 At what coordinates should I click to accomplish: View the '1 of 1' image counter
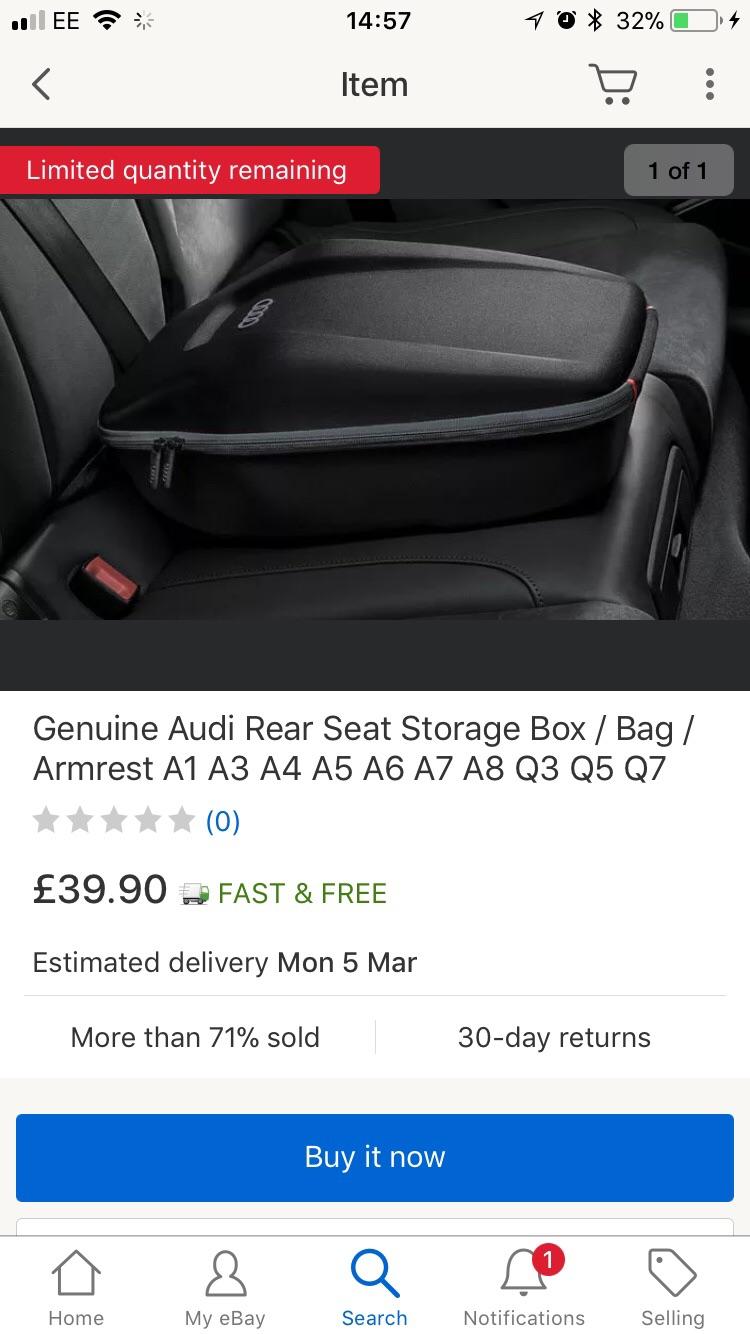679,170
